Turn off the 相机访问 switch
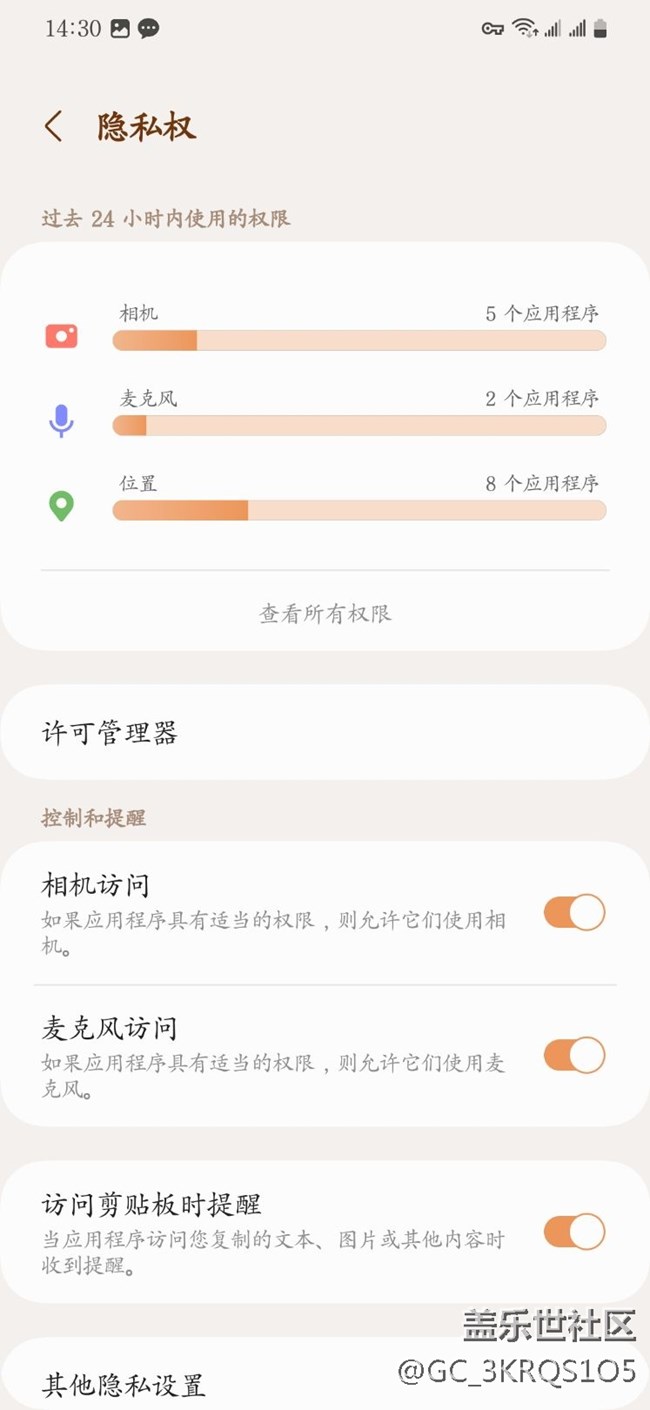Viewport: 650px width, 1410px height. 574,913
